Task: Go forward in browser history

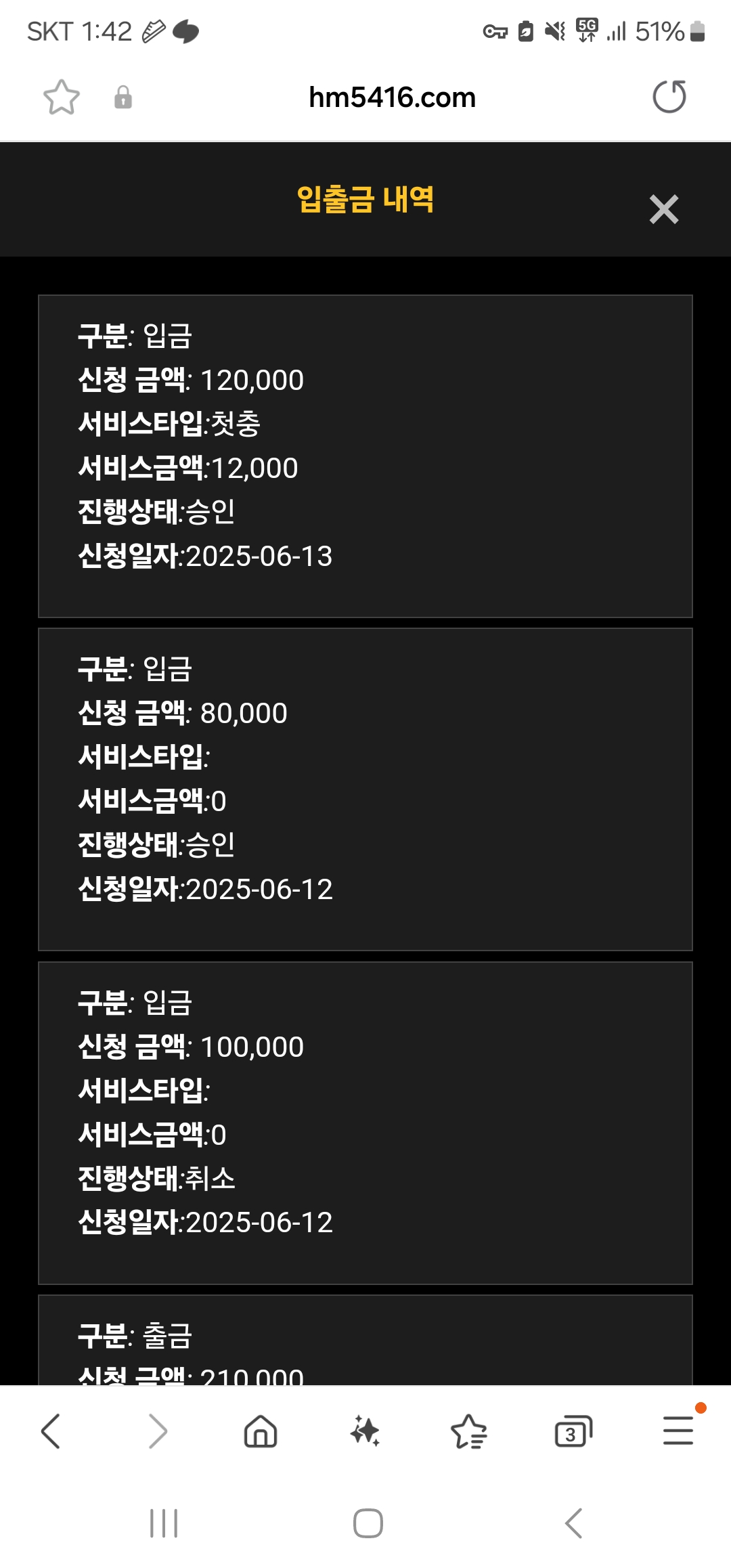Action: coord(158,1431)
